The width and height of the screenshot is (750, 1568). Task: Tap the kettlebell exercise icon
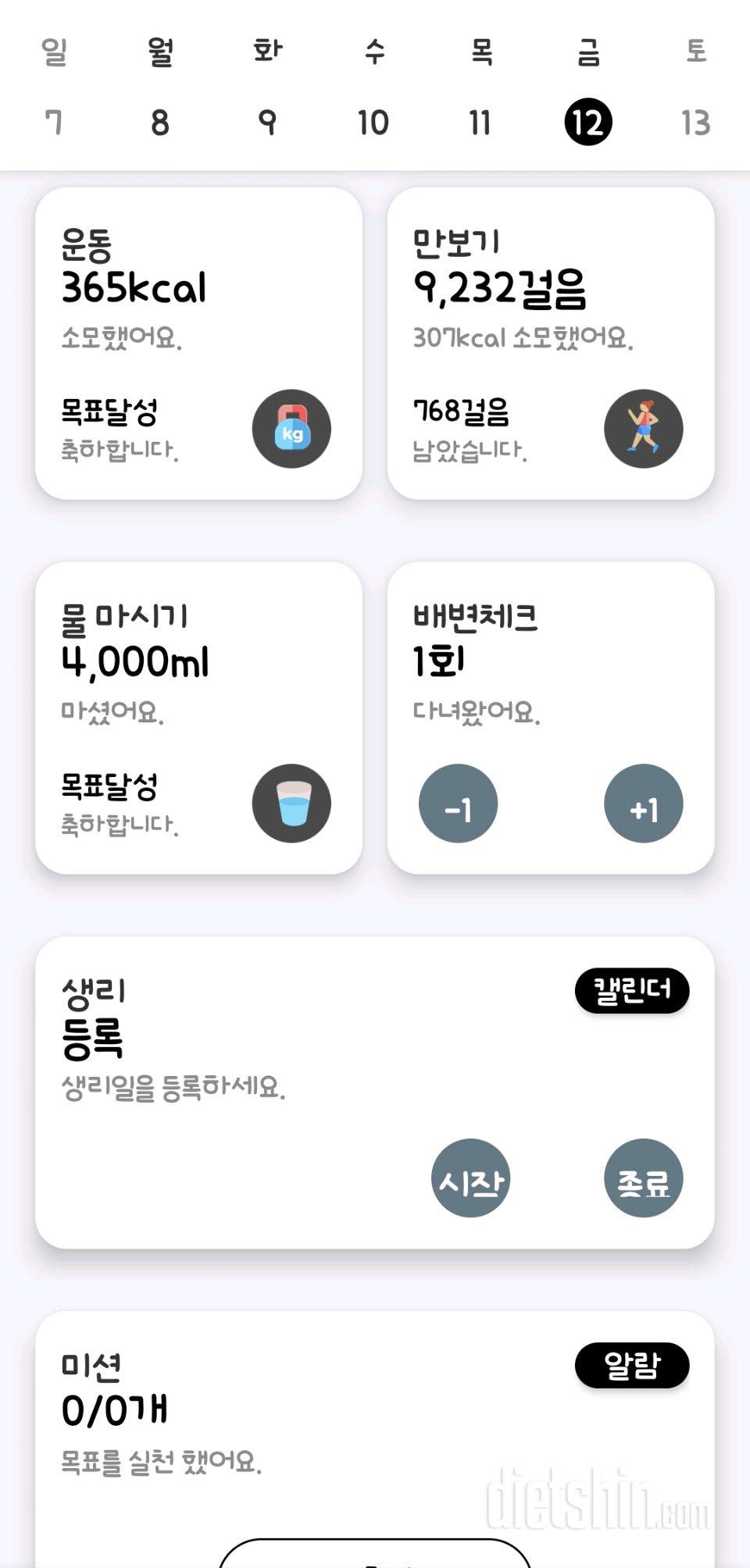(291, 429)
